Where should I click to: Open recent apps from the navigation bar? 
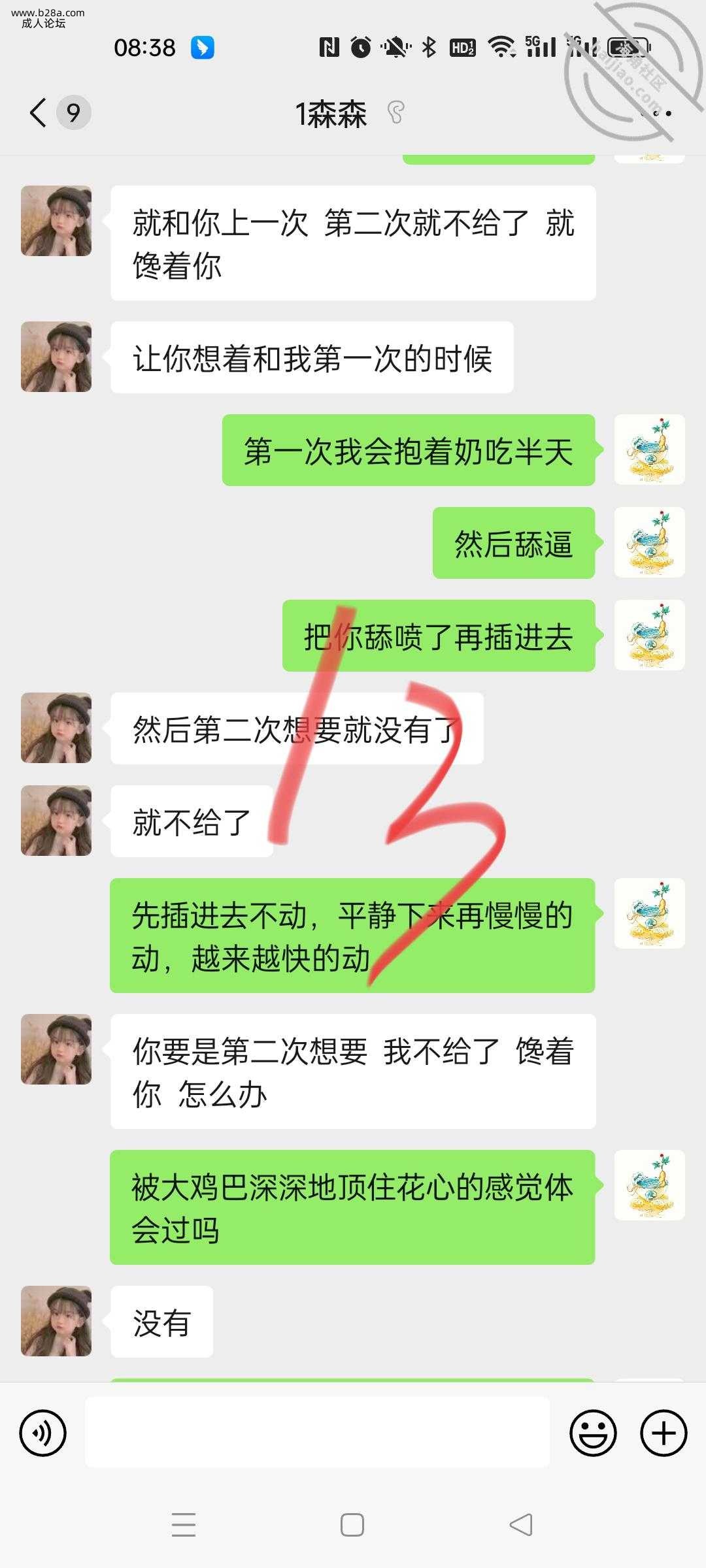point(184,1526)
